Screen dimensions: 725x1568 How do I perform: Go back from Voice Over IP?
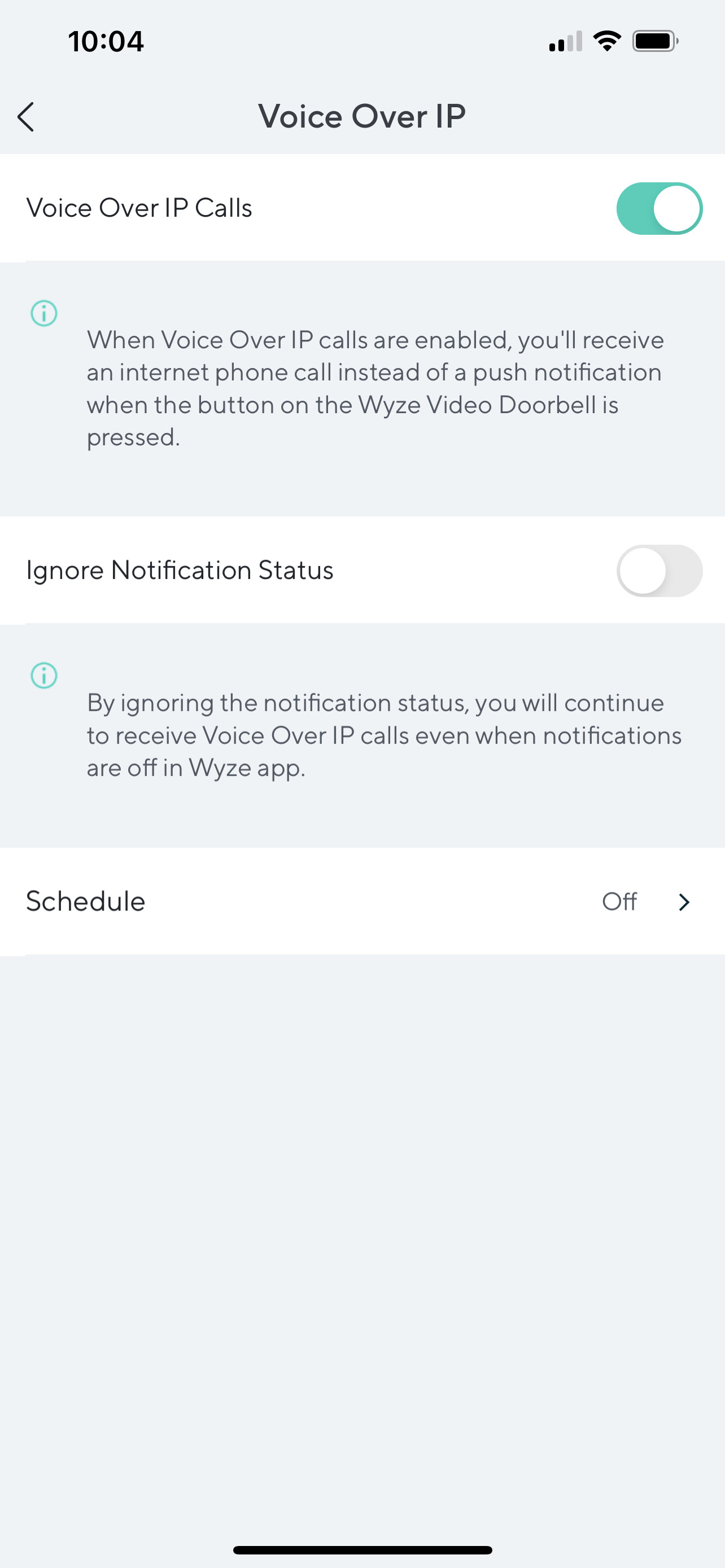click(26, 117)
